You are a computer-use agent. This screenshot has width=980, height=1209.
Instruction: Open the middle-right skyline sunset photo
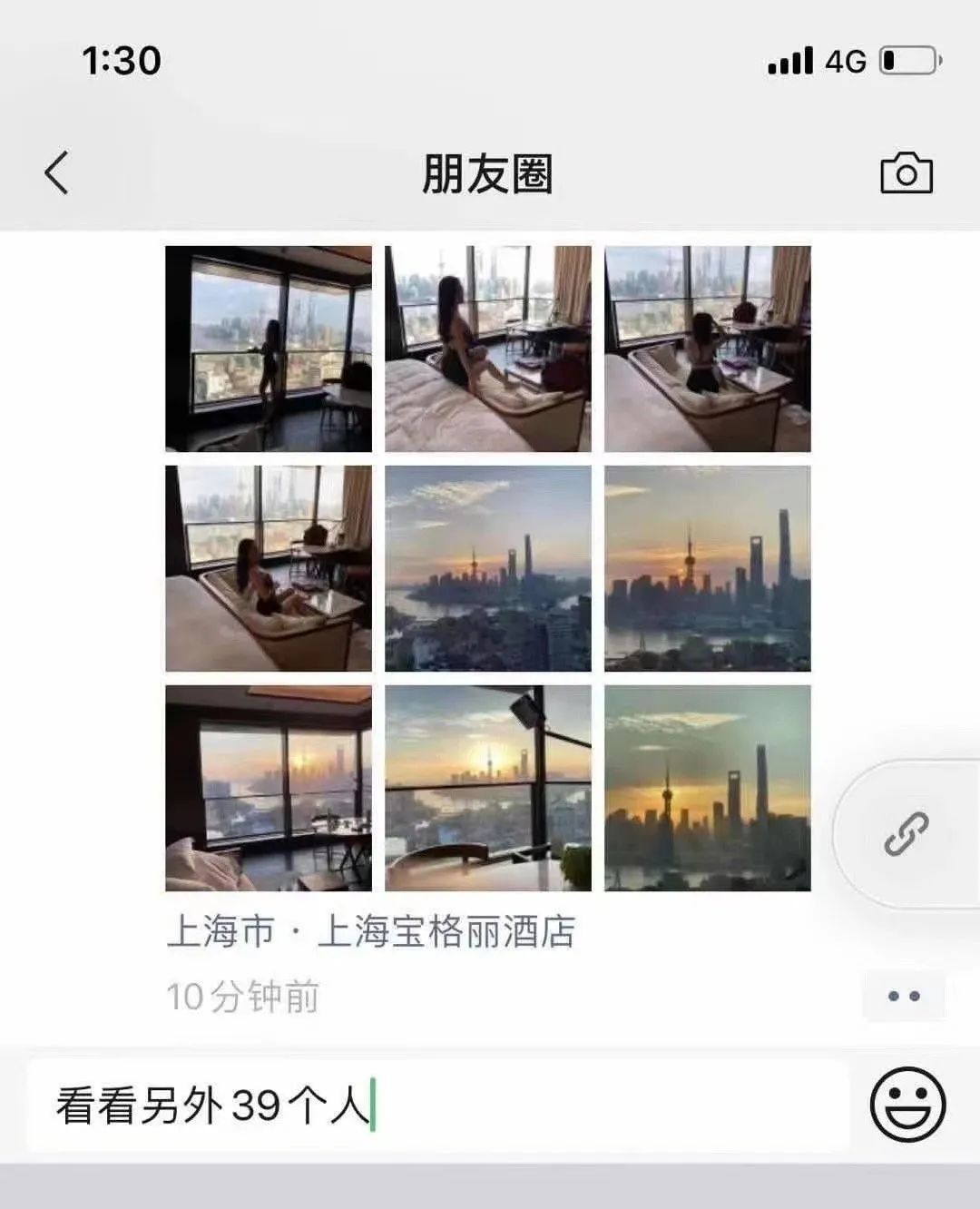point(708,568)
